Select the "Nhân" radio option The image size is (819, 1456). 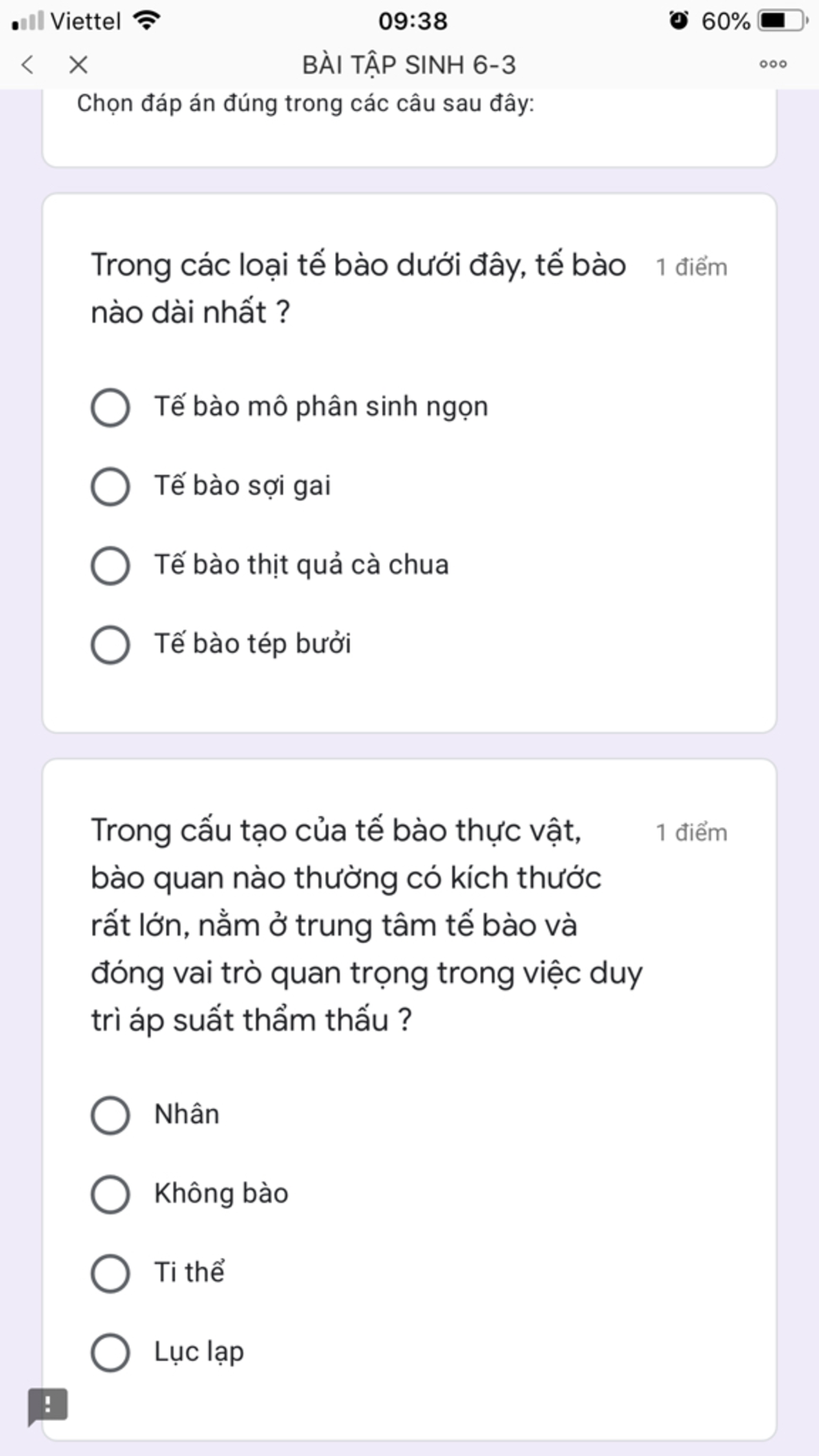[x=110, y=1115]
